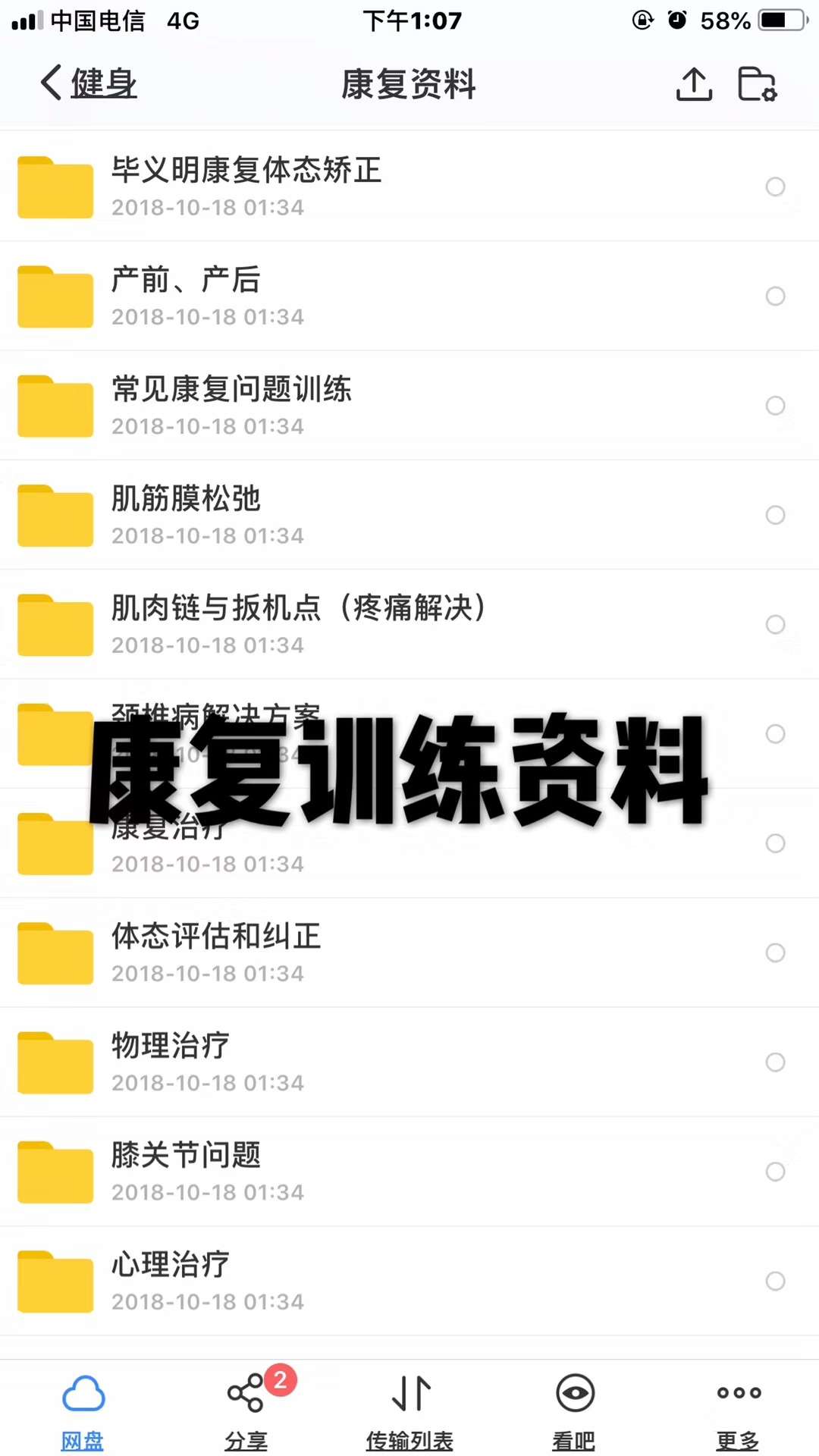Open the 膝关节问题 folder
The width and height of the screenshot is (819, 1456).
(186, 1170)
